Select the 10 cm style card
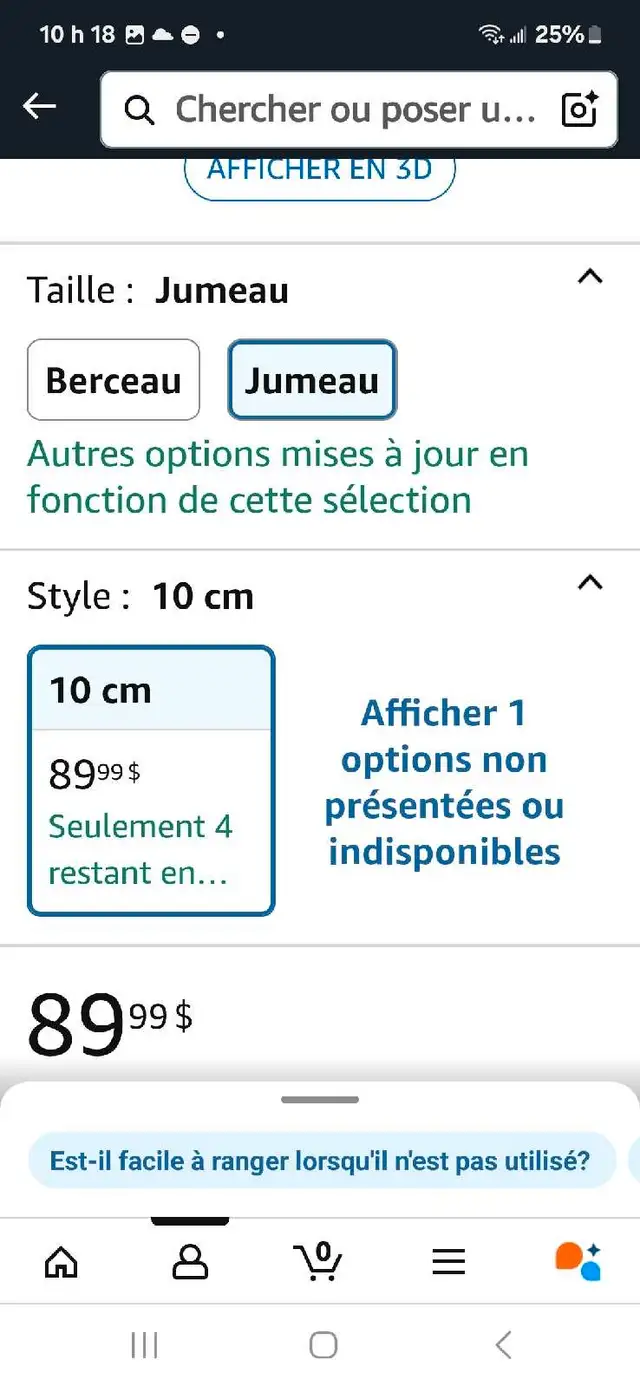Image resolution: width=640 pixels, height=1388 pixels. pos(151,781)
